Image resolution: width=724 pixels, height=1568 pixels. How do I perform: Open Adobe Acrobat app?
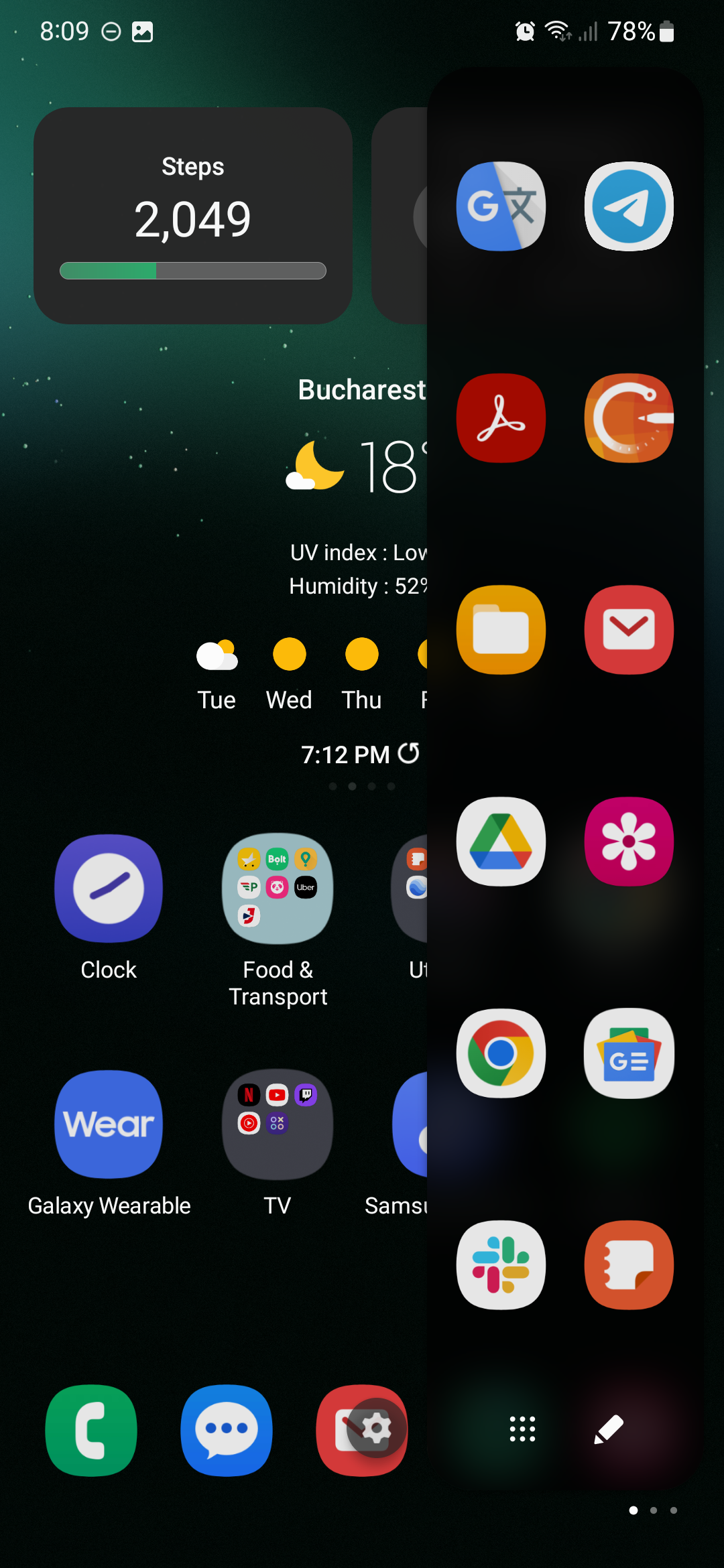pyautogui.click(x=500, y=418)
